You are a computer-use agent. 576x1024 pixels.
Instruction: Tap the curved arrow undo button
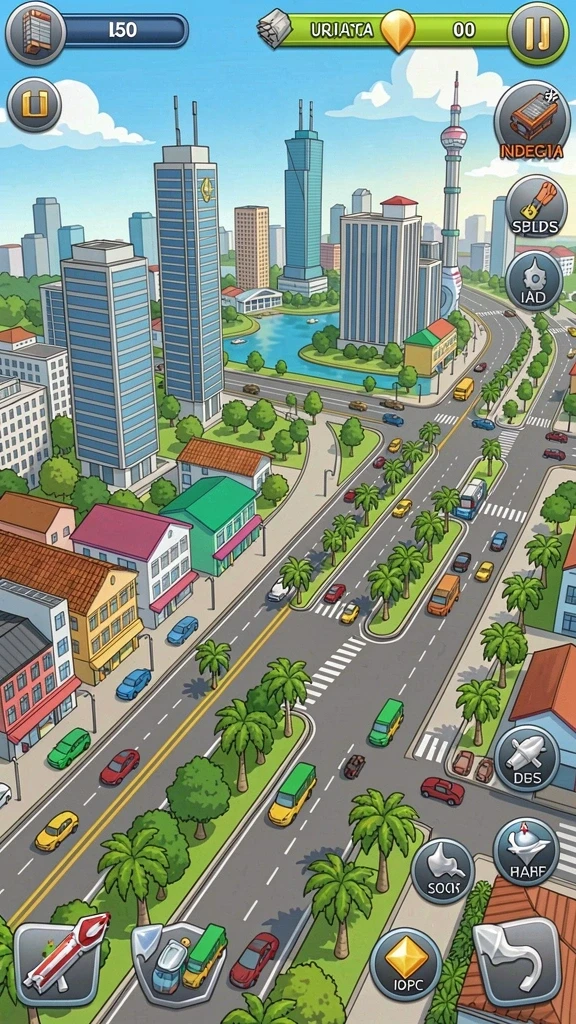517,961
